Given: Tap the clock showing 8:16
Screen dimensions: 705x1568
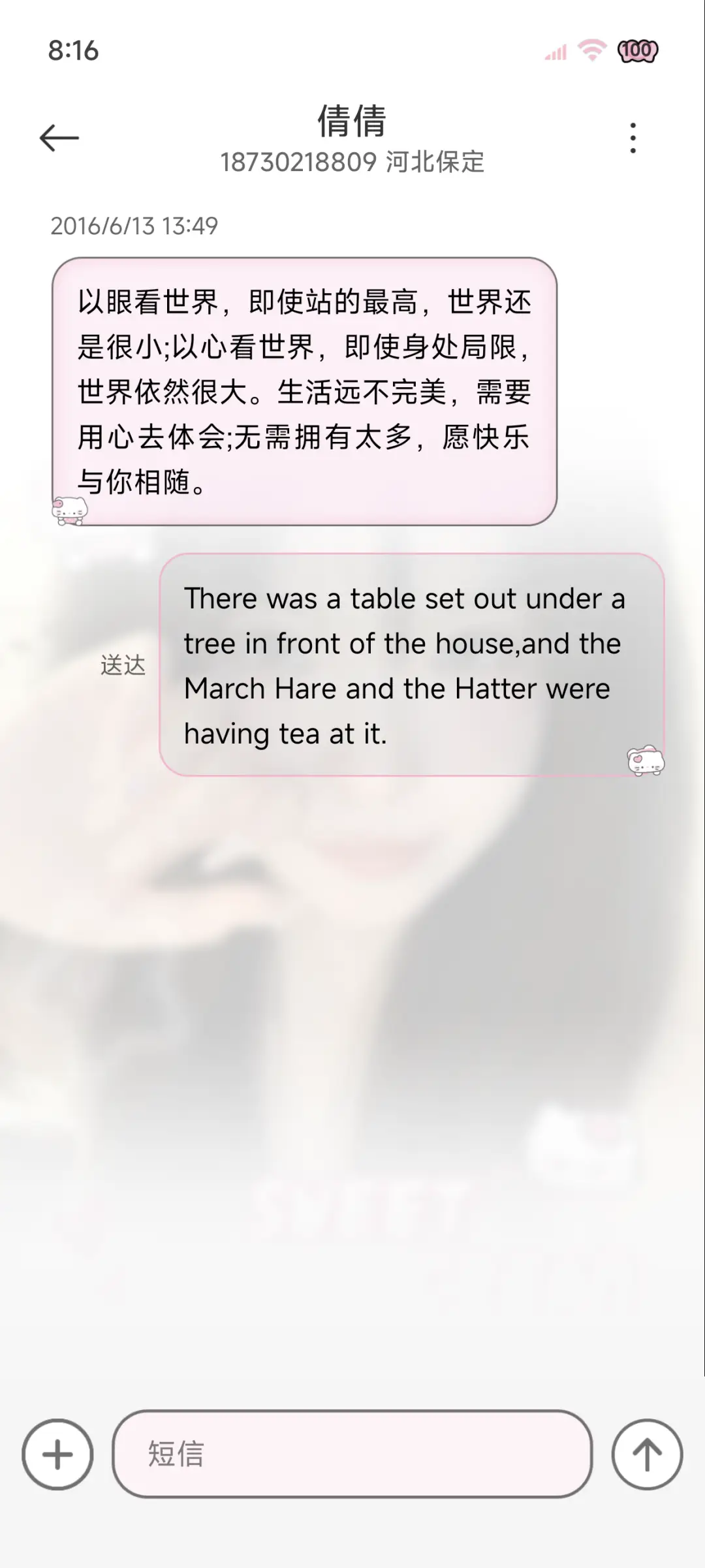Looking at the screenshot, I should [x=74, y=52].
